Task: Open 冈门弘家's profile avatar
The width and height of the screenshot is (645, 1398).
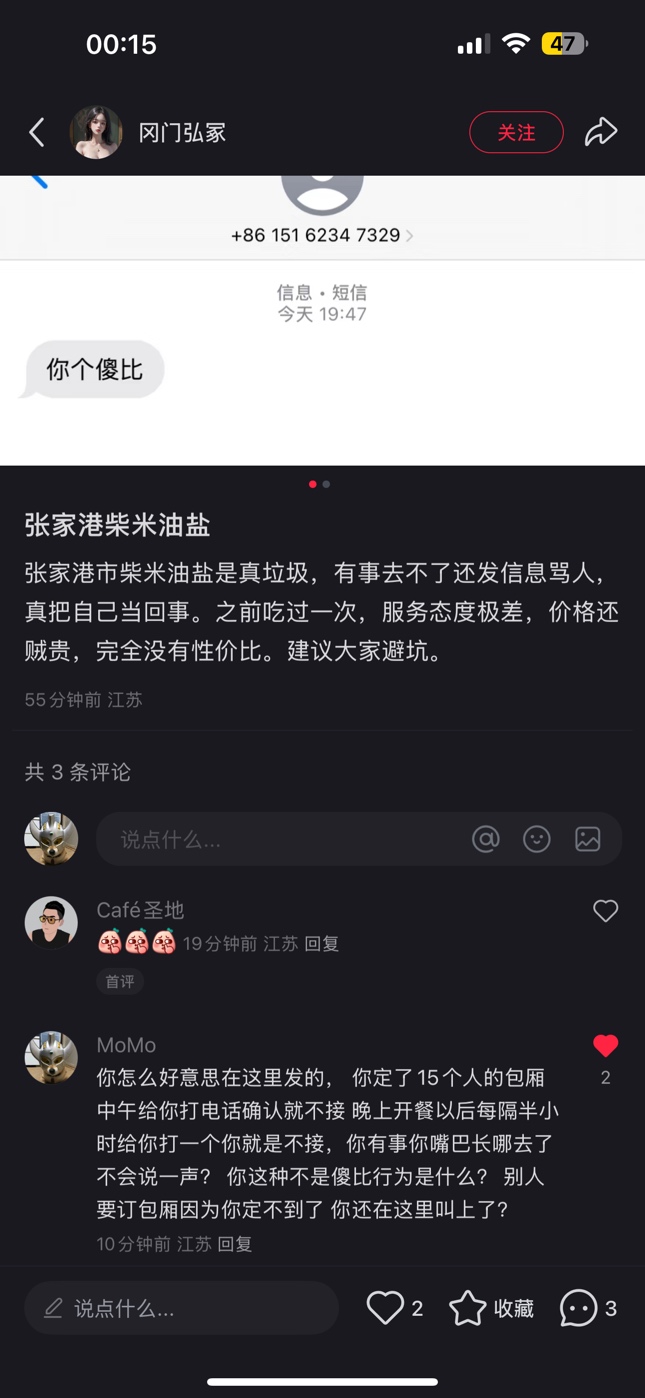Action: [x=96, y=132]
